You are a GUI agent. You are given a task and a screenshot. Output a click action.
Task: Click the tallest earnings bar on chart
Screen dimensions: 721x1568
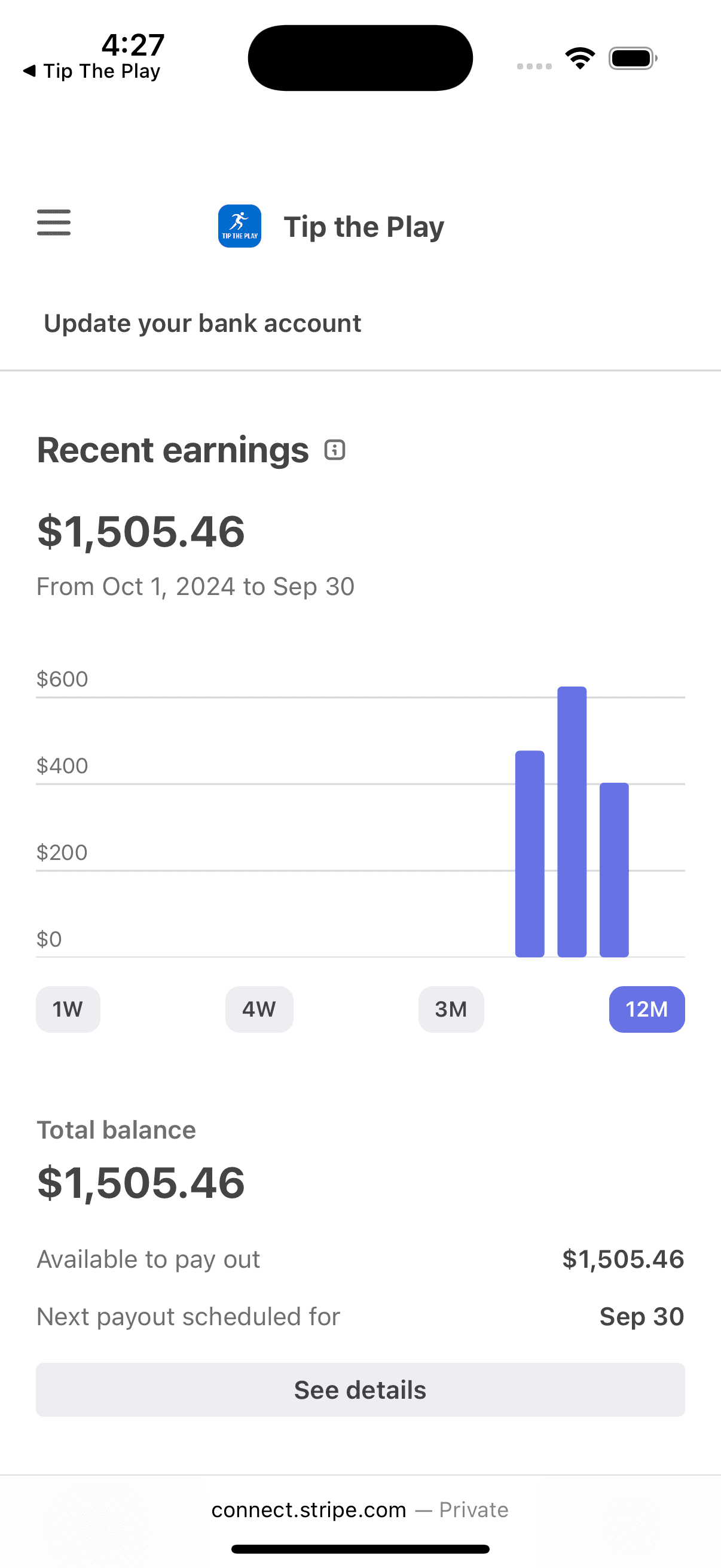coord(572,822)
